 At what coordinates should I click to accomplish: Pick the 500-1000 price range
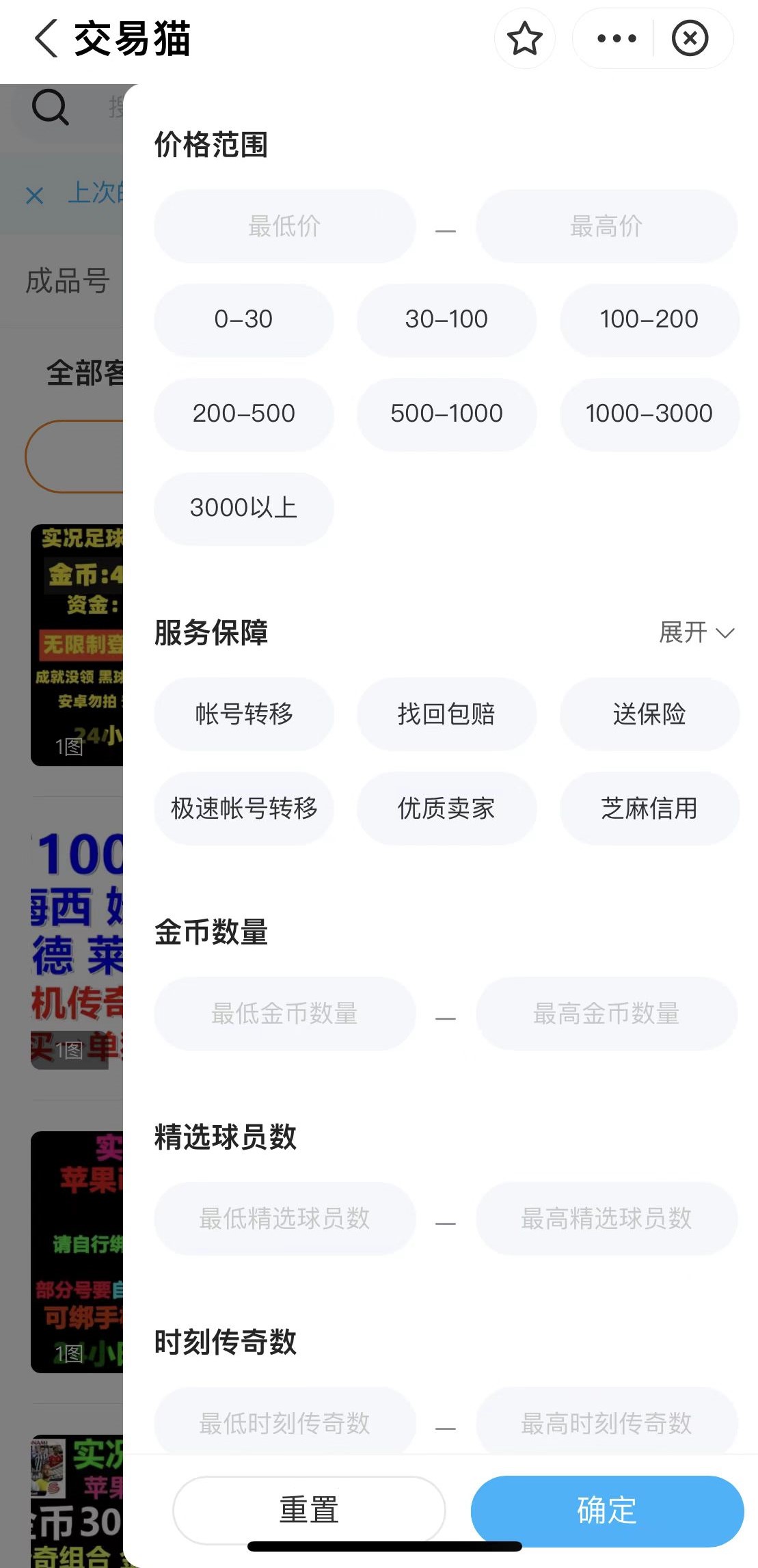coord(446,414)
